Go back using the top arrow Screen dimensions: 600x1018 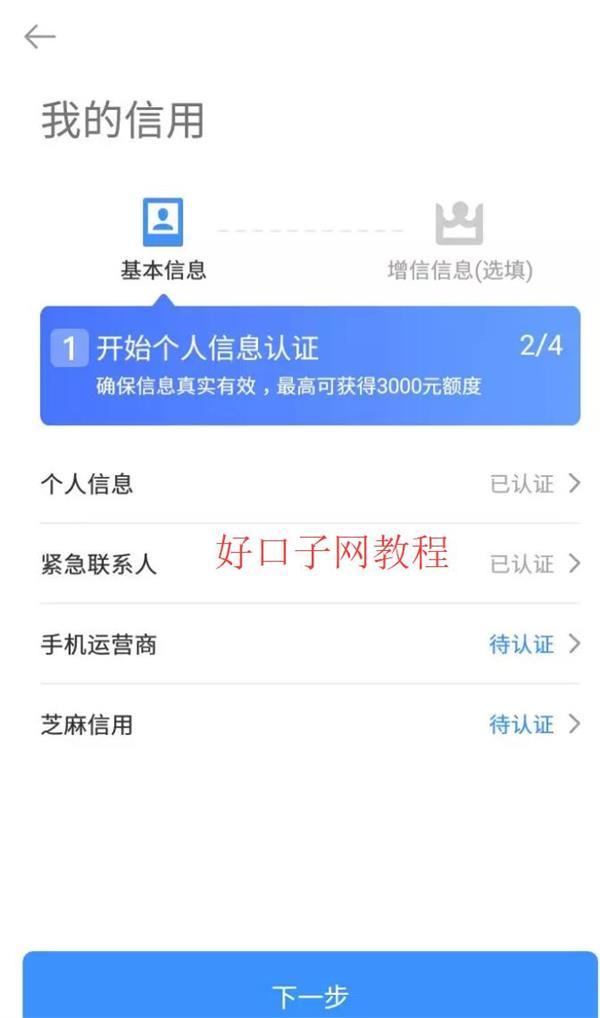point(40,38)
